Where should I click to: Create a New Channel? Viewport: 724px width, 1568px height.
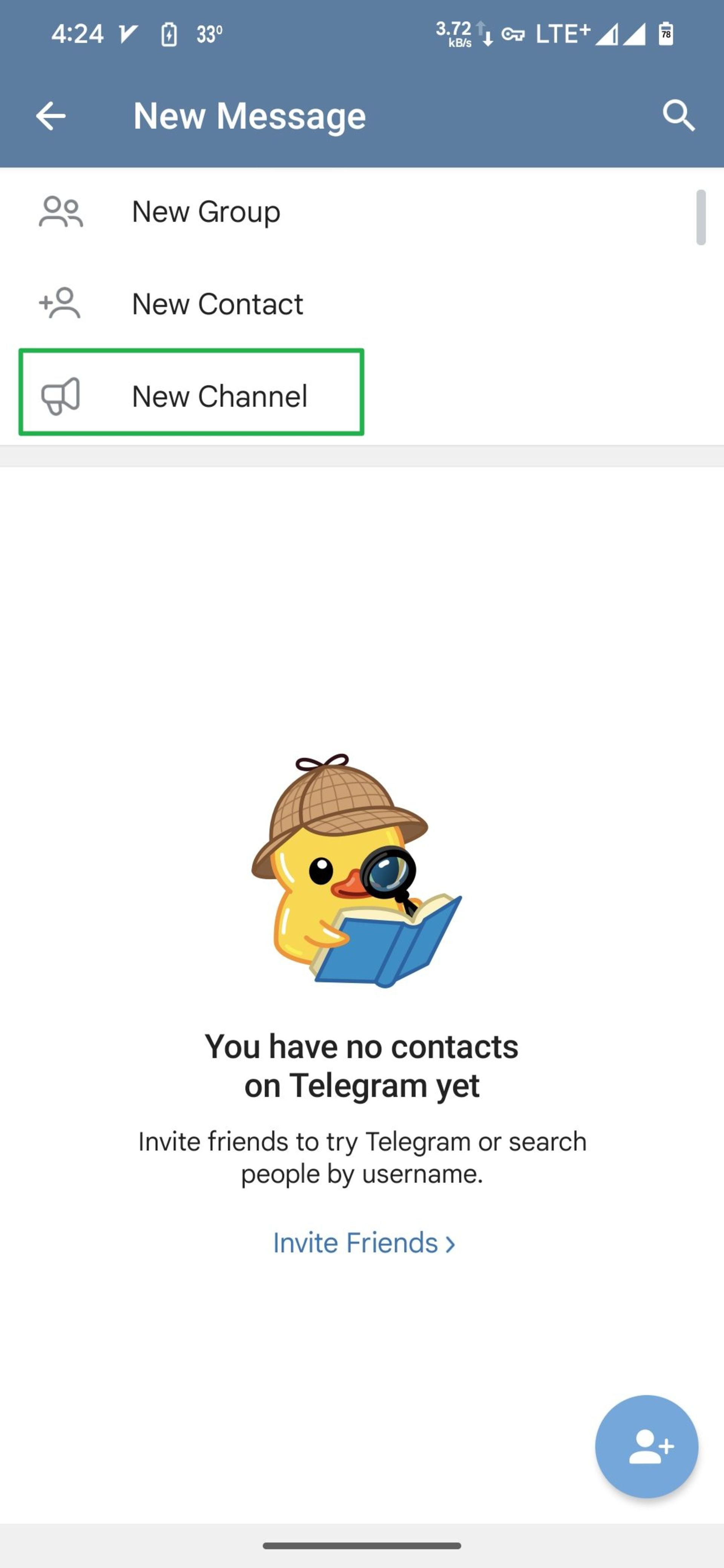[x=219, y=396]
